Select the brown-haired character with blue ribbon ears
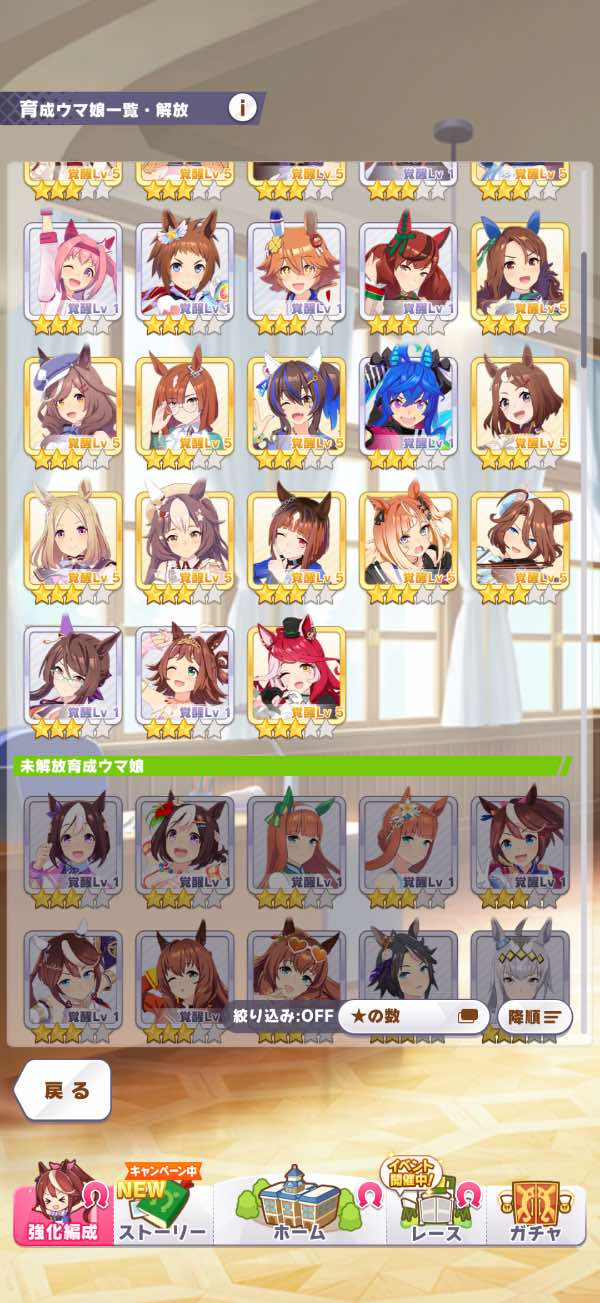Screen dimensions: 600x1303 (x=520, y=270)
